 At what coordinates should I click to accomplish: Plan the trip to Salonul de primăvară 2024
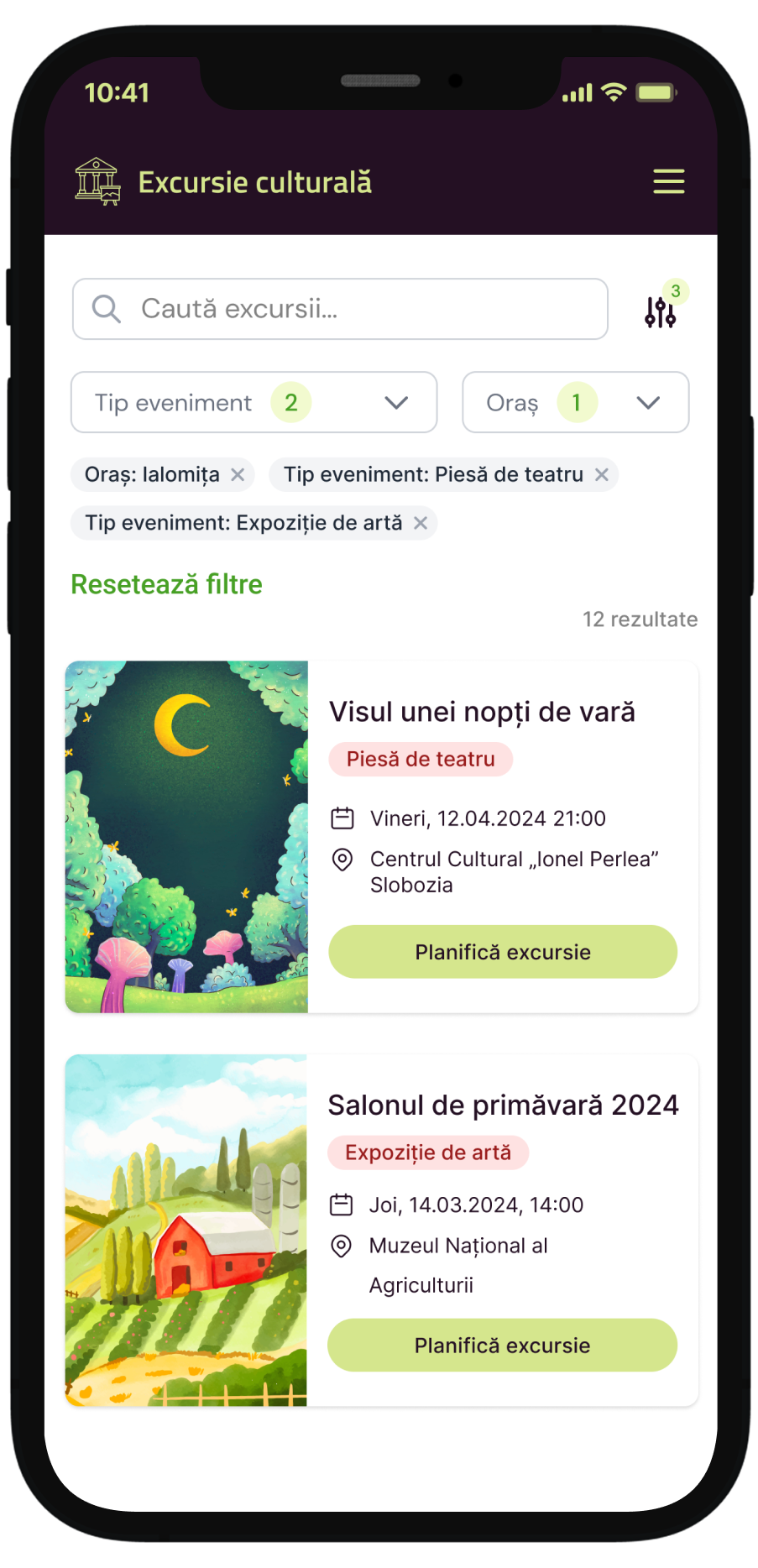click(x=502, y=1346)
